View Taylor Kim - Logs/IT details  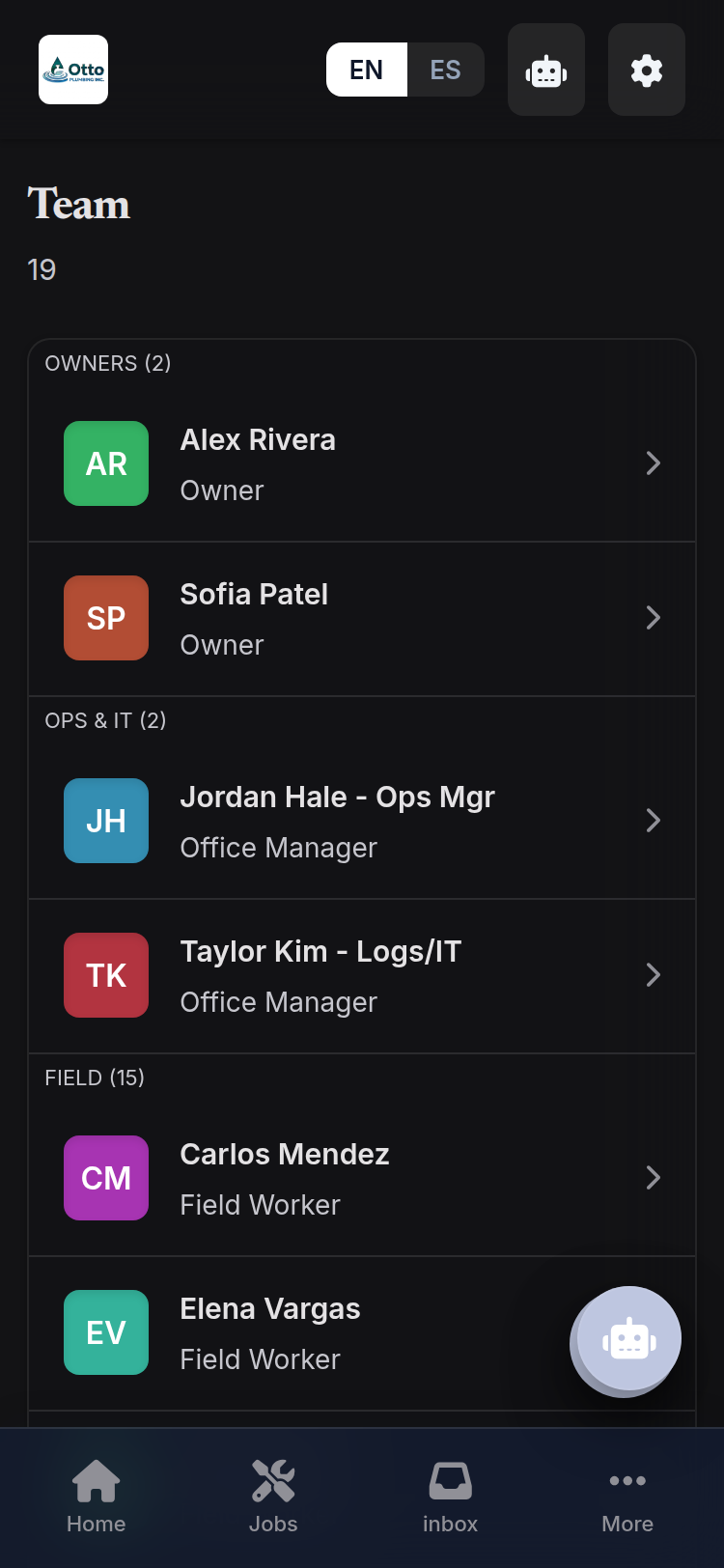(x=362, y=976)
